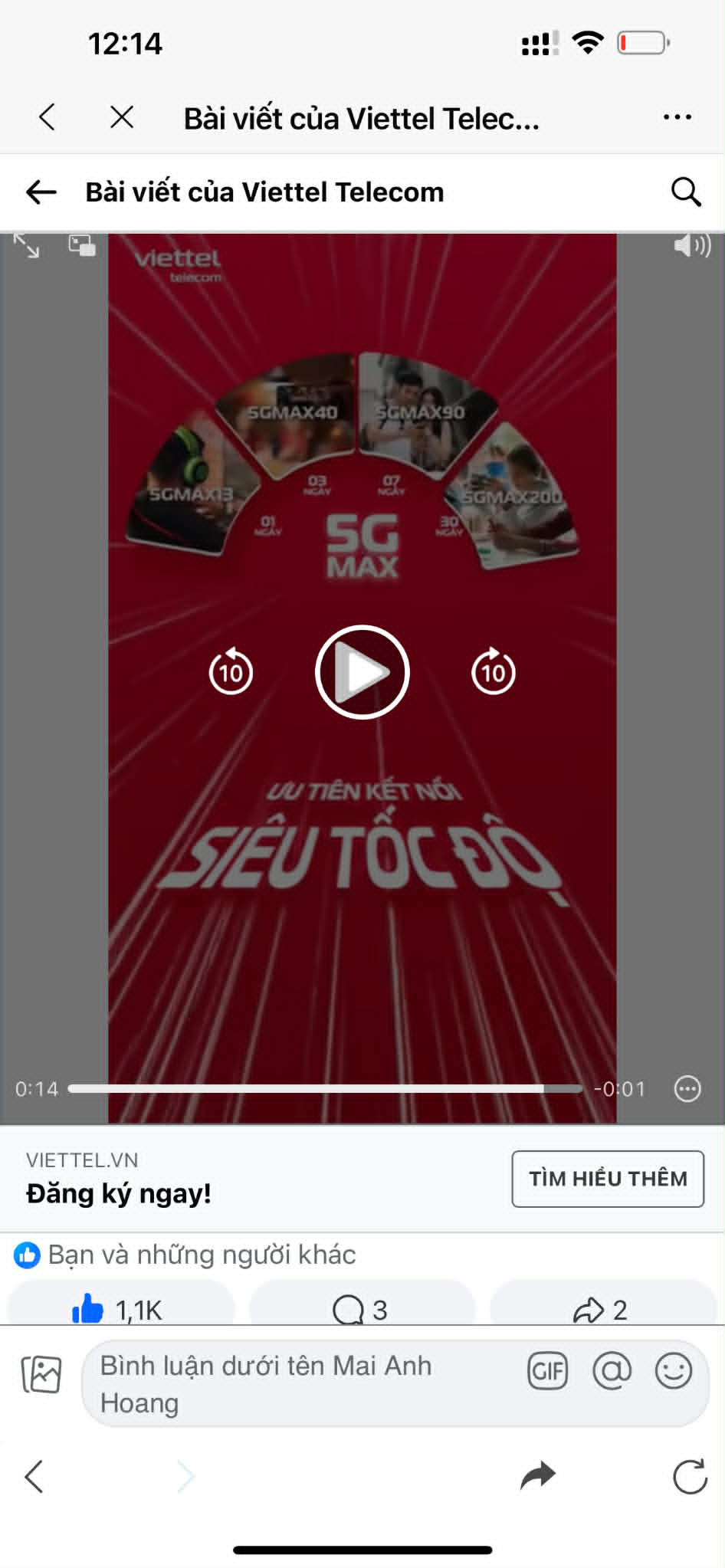
Task: Seek within the video progress bar
Action: 325,1088
